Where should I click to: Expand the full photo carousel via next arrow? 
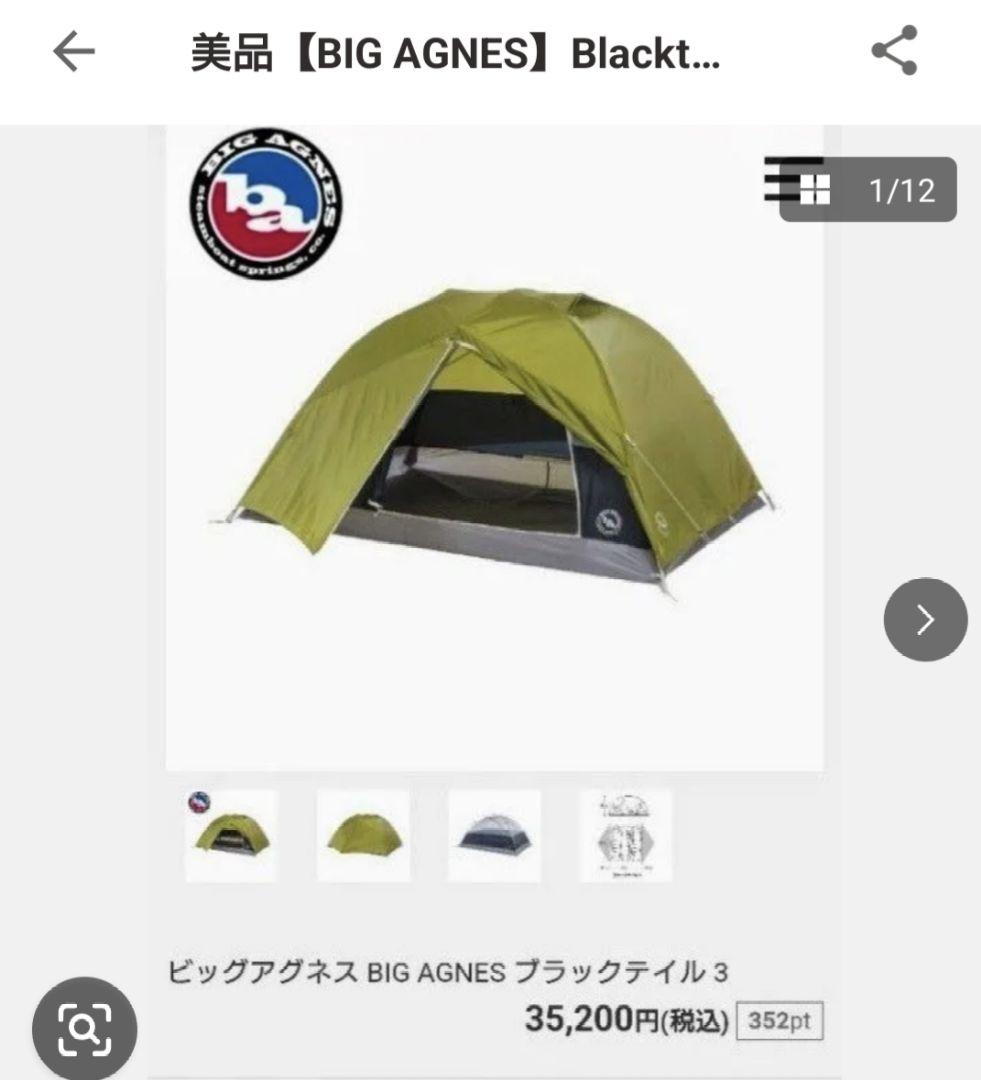926,617
